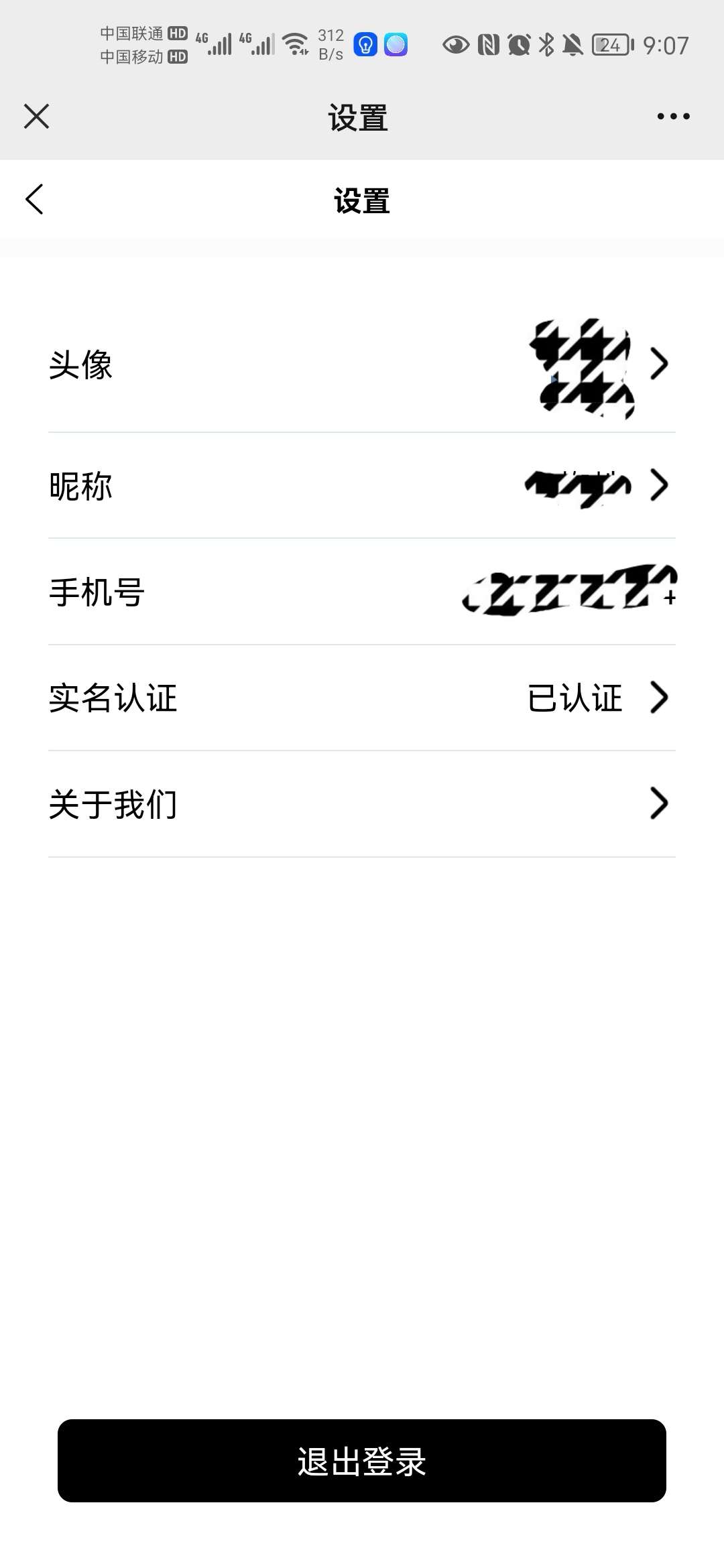Close the mini program with the X

pos(36,117)
